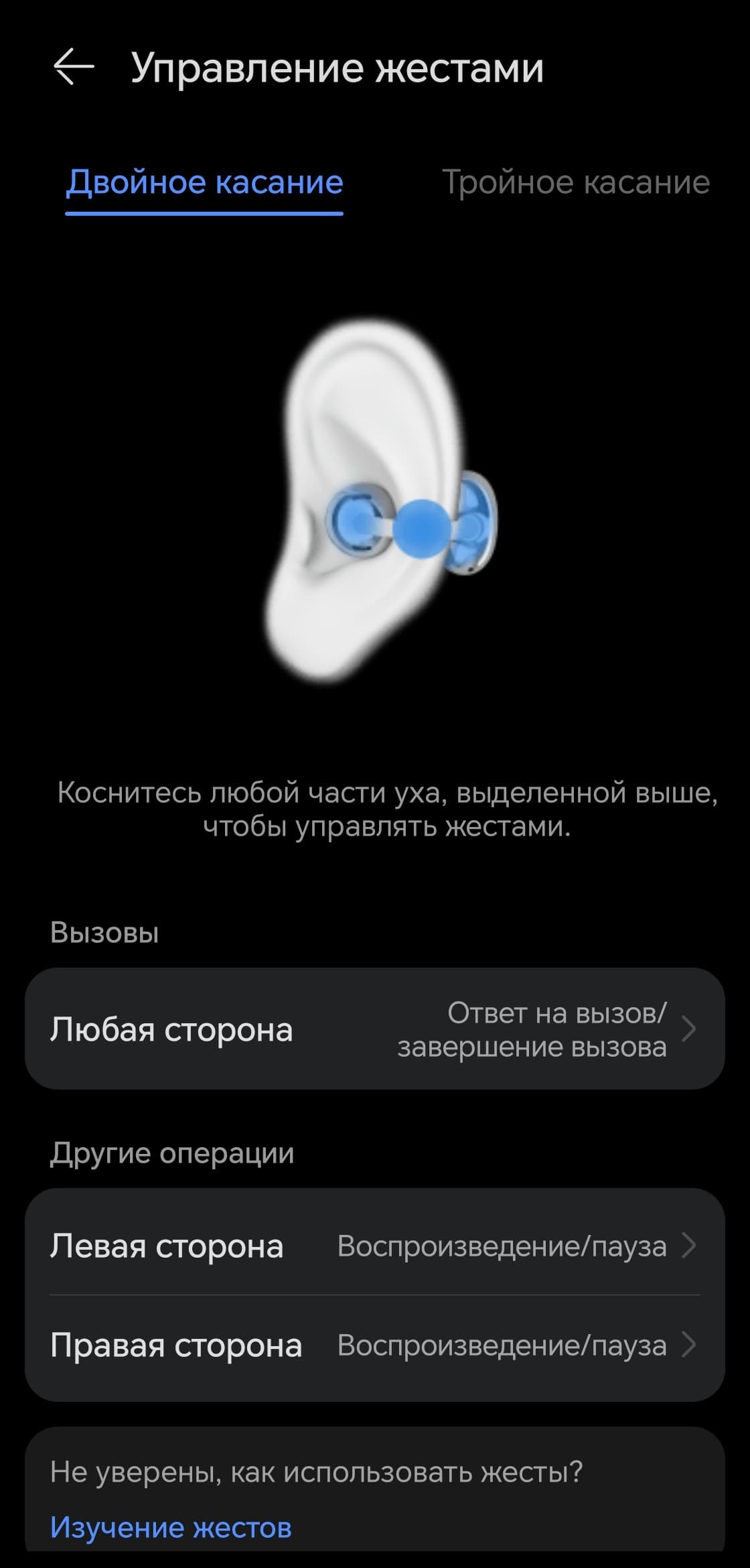Open the Изучение жестов link
Screen dimensions: 750x1568
(x=171, y=1526)
